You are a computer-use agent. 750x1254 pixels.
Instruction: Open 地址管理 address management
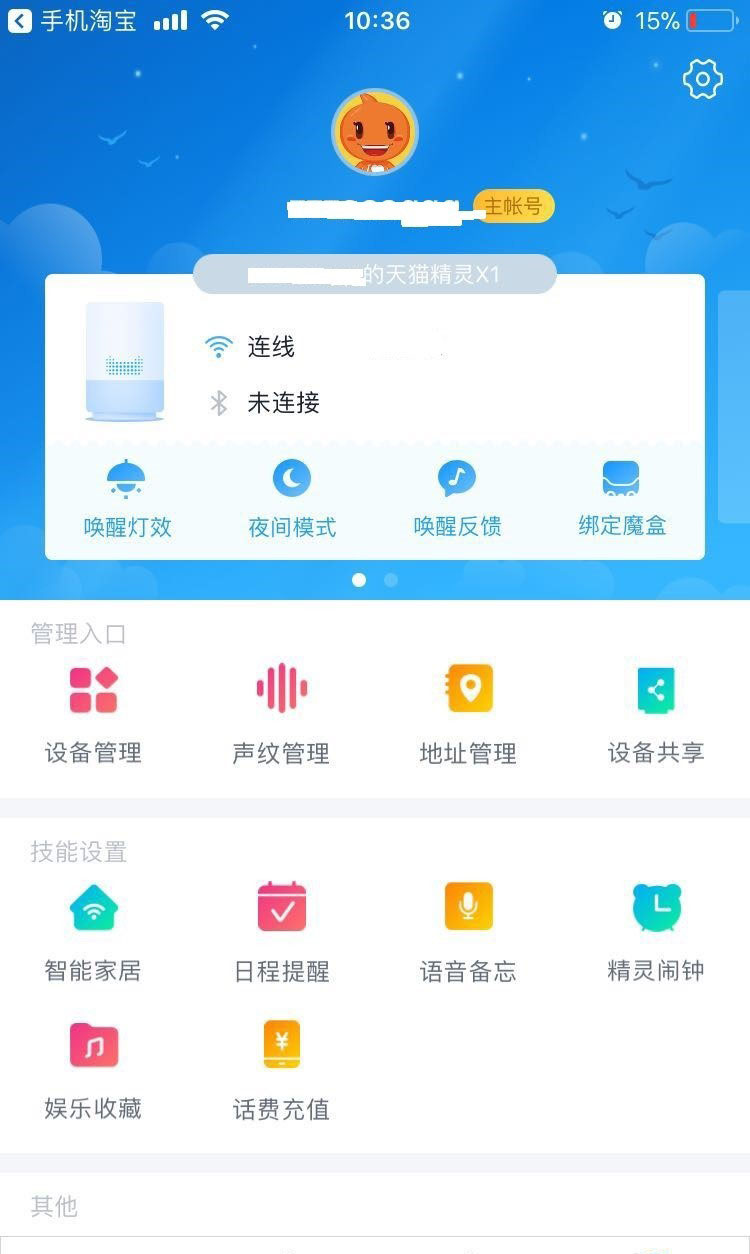tap(468, 712)
